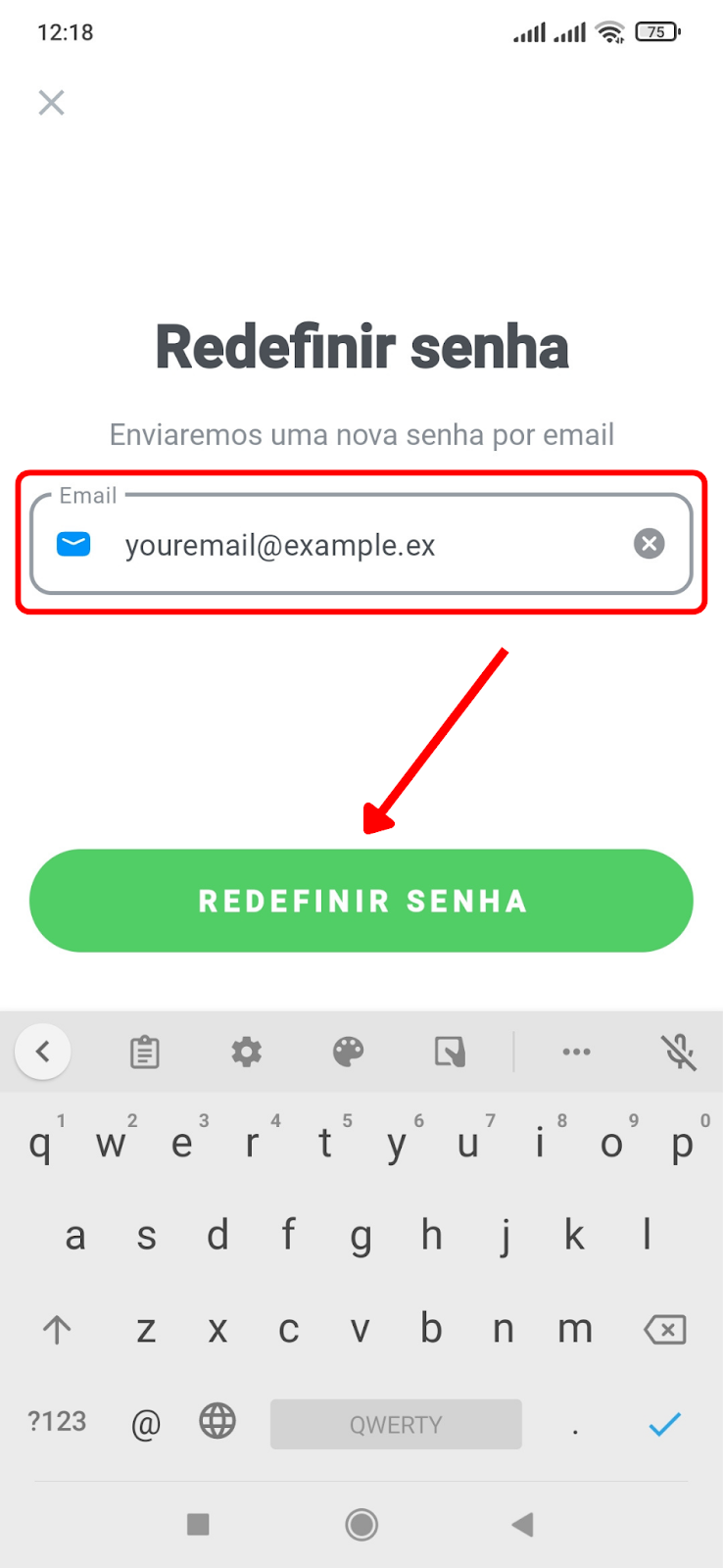The width and height of the screenshot is (723, 1568).
Task: Tap the Email input field
Action: point(361,544)
